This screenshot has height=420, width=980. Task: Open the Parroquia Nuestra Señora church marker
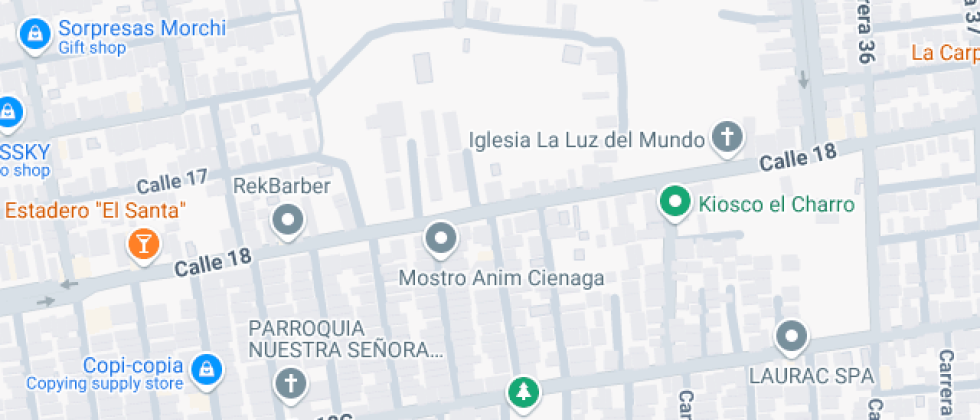click(x=291, y=381)
